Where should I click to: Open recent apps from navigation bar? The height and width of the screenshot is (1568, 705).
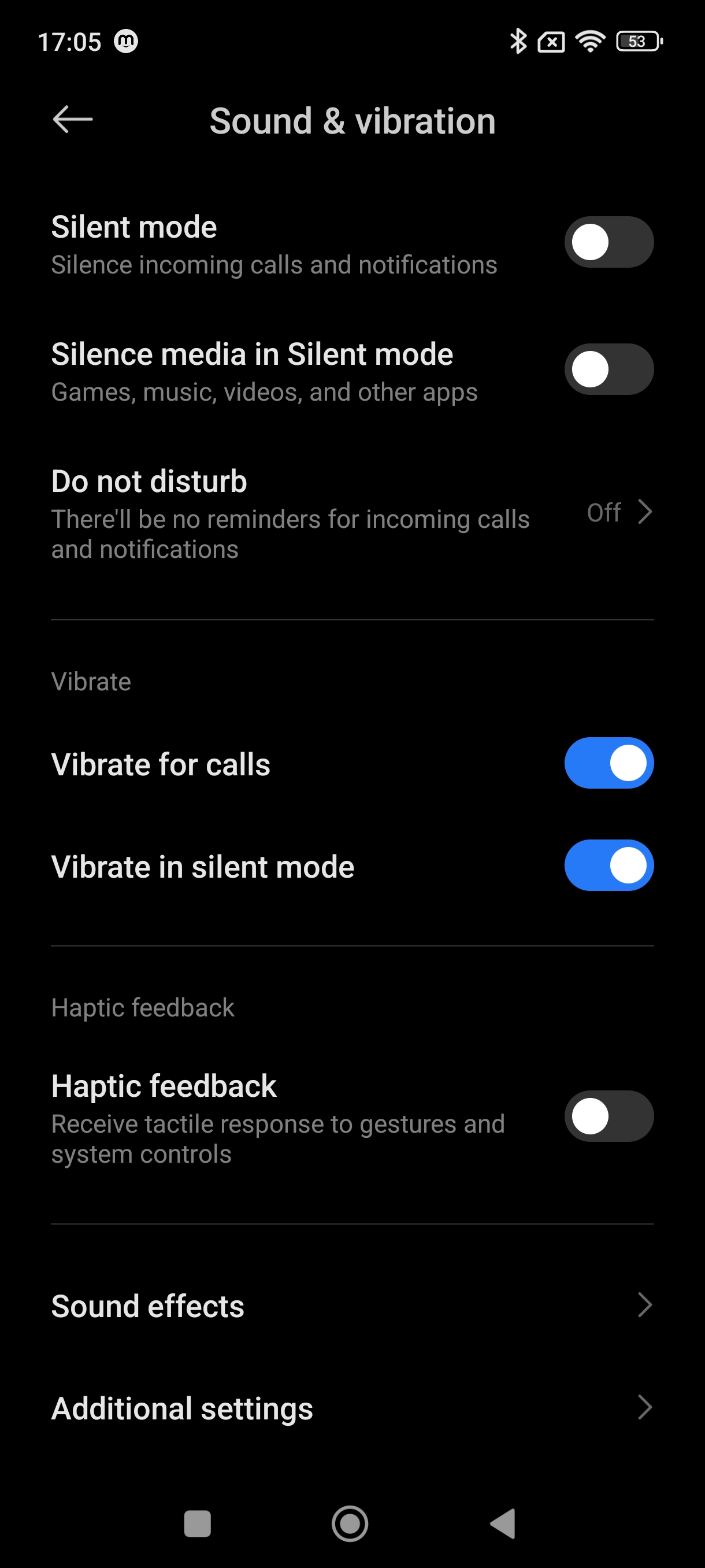(197, 1523)
